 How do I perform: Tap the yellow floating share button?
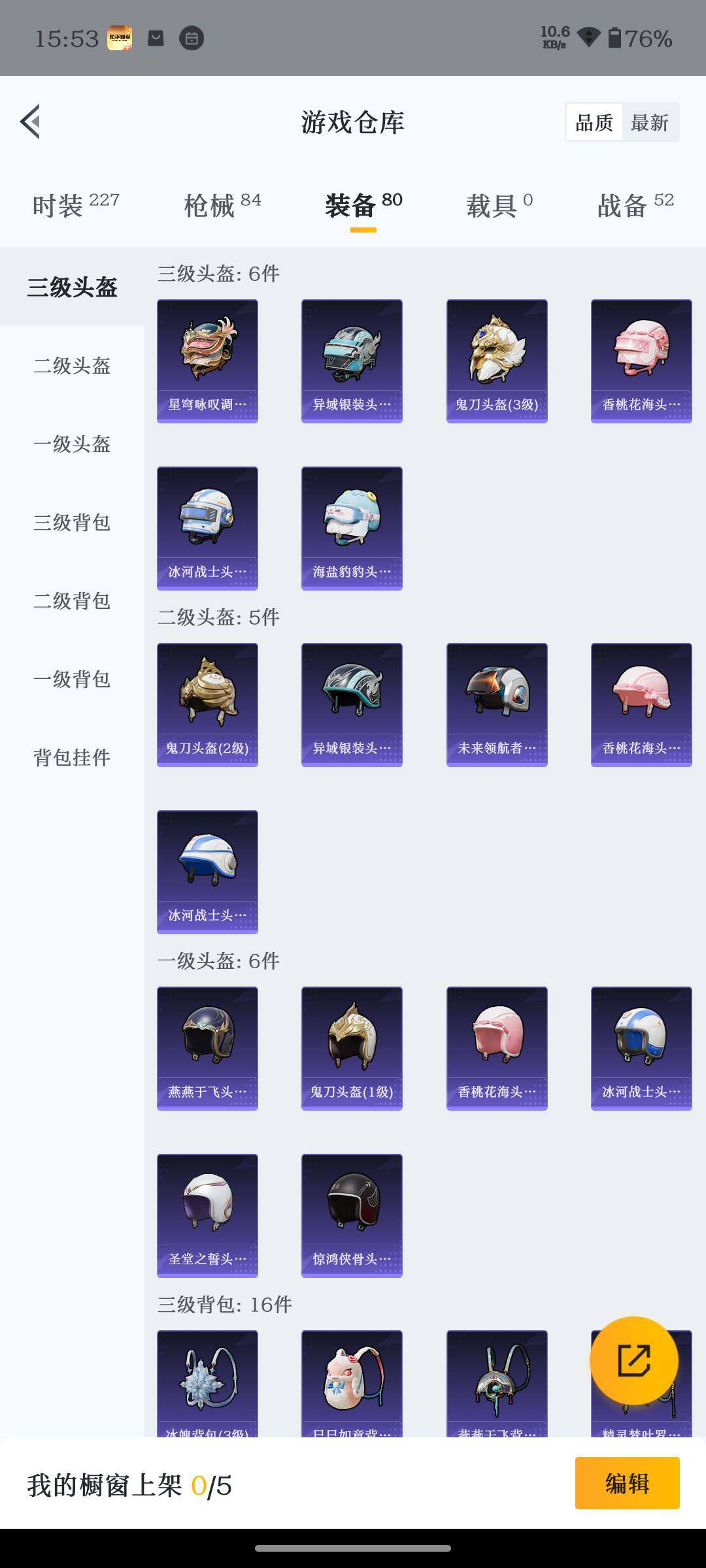pyautogui.click(x=633, y=1361)
